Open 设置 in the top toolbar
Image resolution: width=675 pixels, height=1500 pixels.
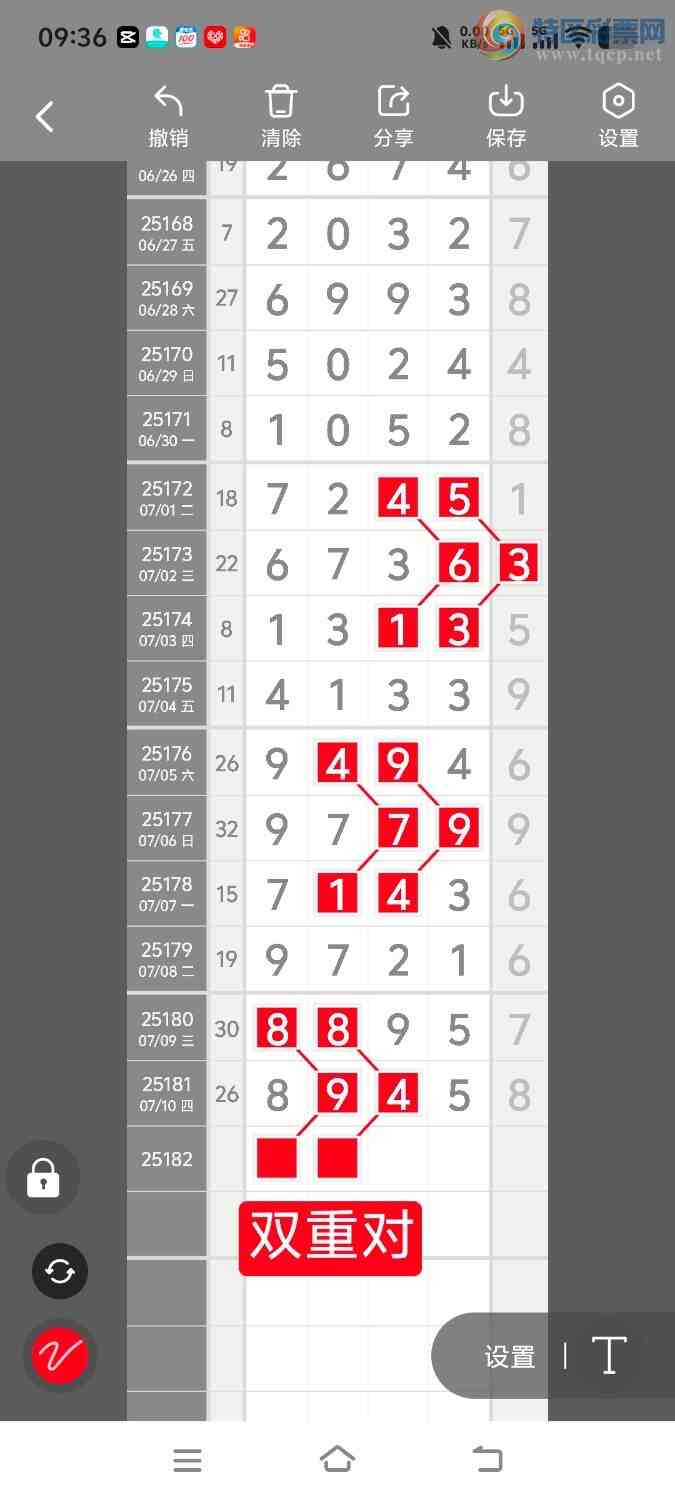click(x=618, y=117)
